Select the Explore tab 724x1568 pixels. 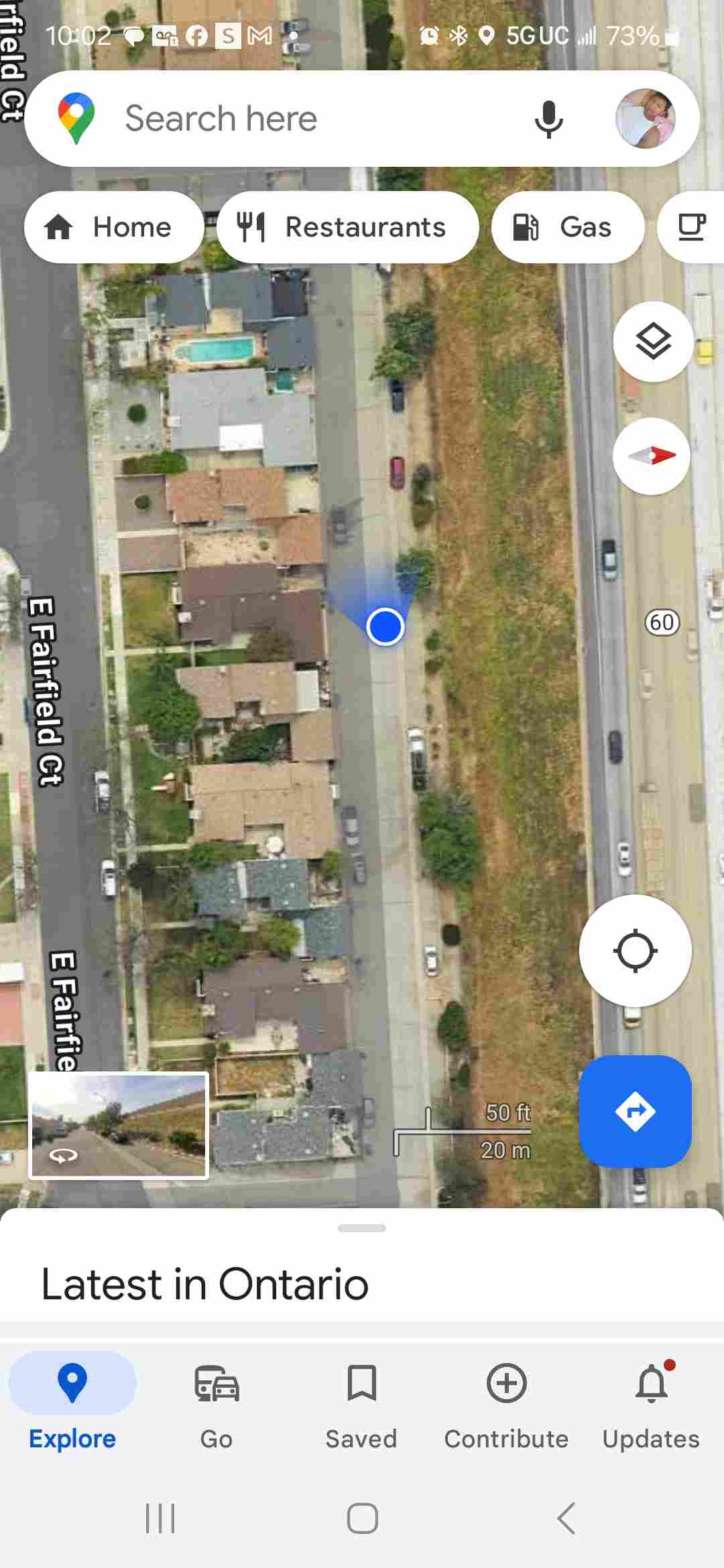pos(72,1401)
